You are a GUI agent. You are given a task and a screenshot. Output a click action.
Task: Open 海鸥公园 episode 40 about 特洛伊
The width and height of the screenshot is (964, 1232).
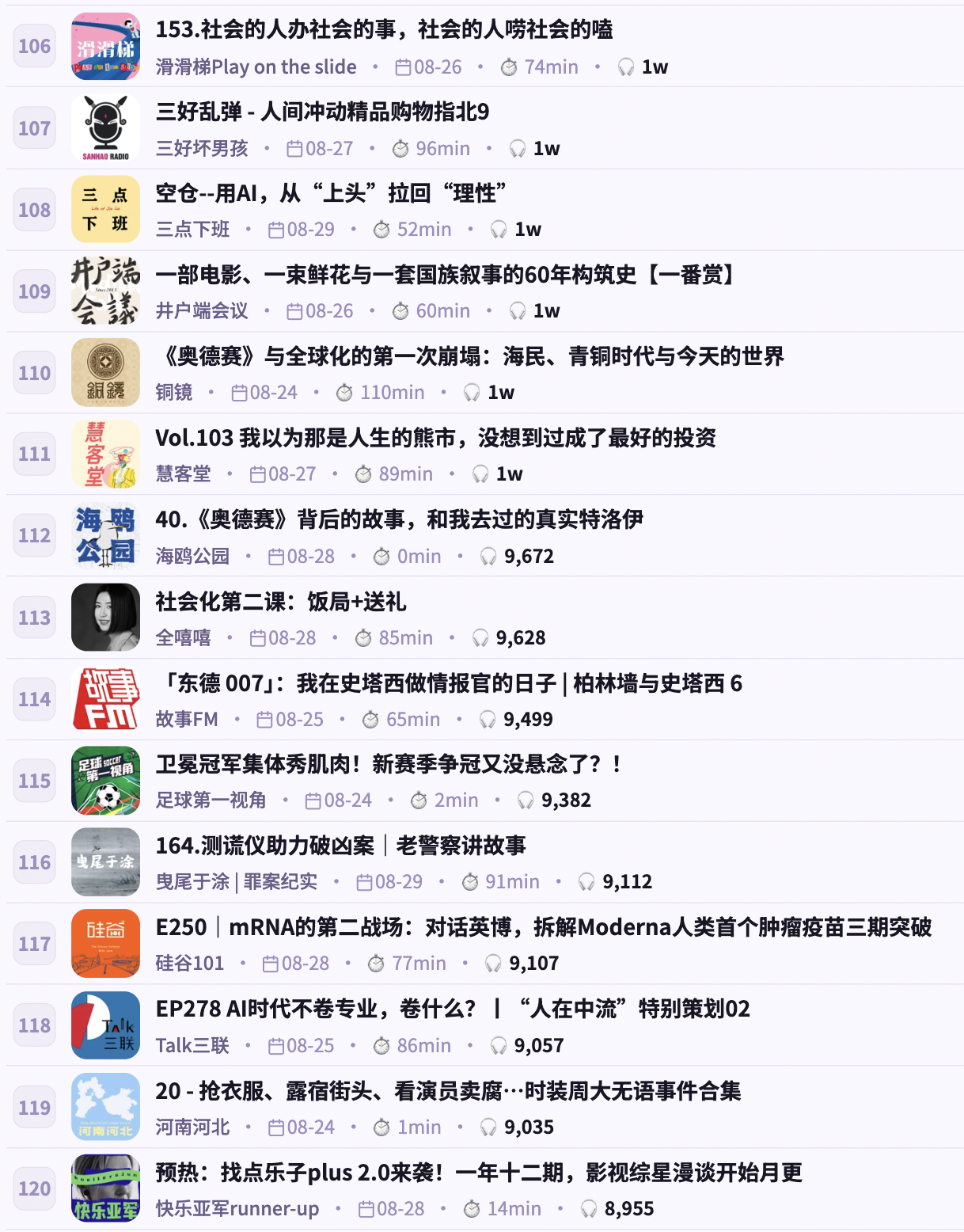pyautogui.click(x=399, y=519)
